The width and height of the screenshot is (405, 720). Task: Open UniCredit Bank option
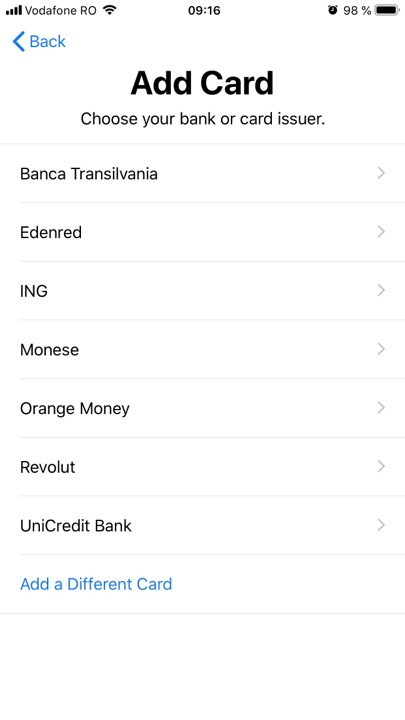(202, 526)
